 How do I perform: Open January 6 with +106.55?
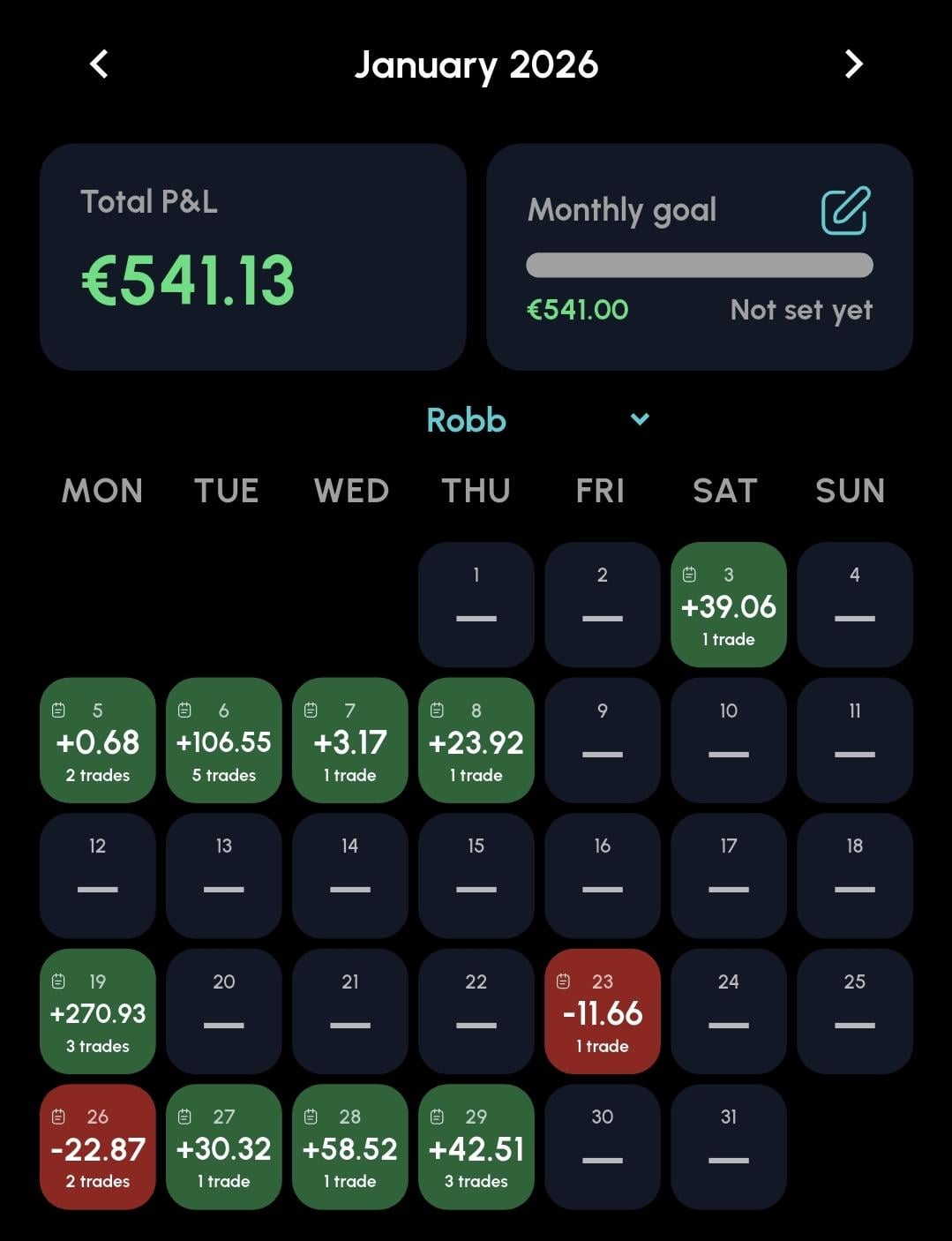tap(224, 741)
